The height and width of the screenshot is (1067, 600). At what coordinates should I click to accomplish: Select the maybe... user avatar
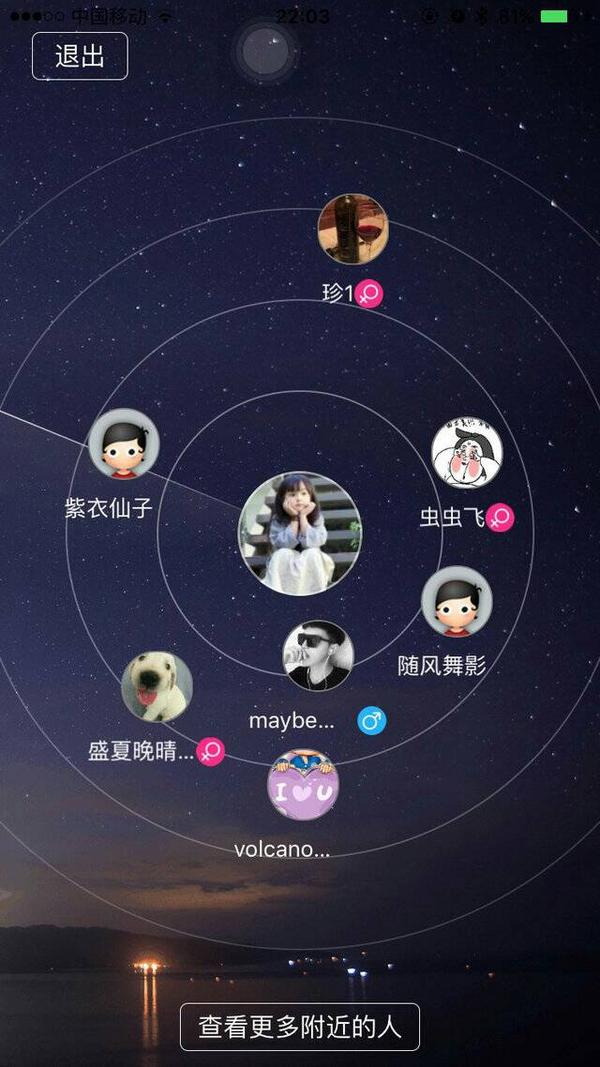coord(318,656)
